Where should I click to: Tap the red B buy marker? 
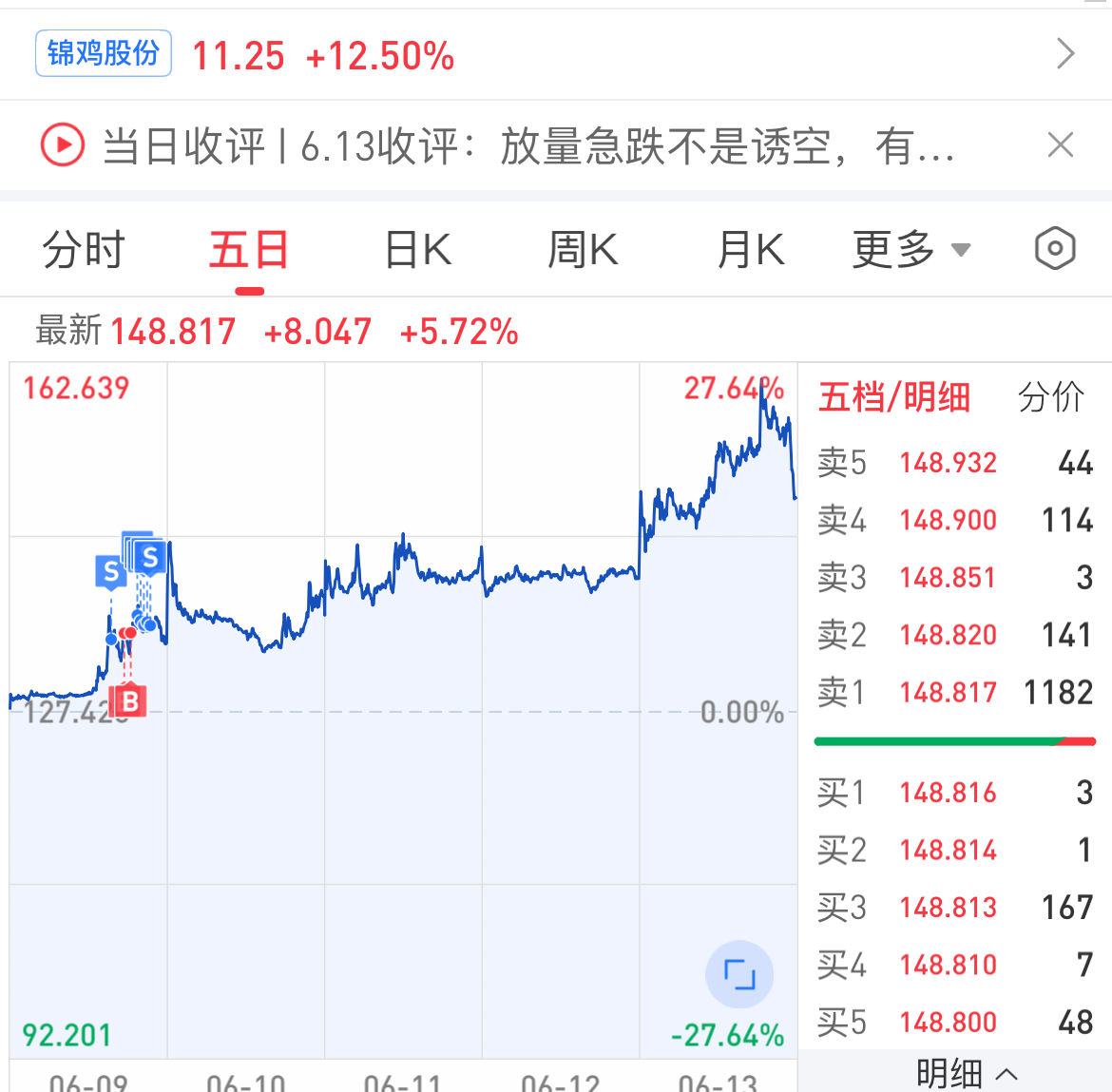pyautogui.click(x=128, y=701)
